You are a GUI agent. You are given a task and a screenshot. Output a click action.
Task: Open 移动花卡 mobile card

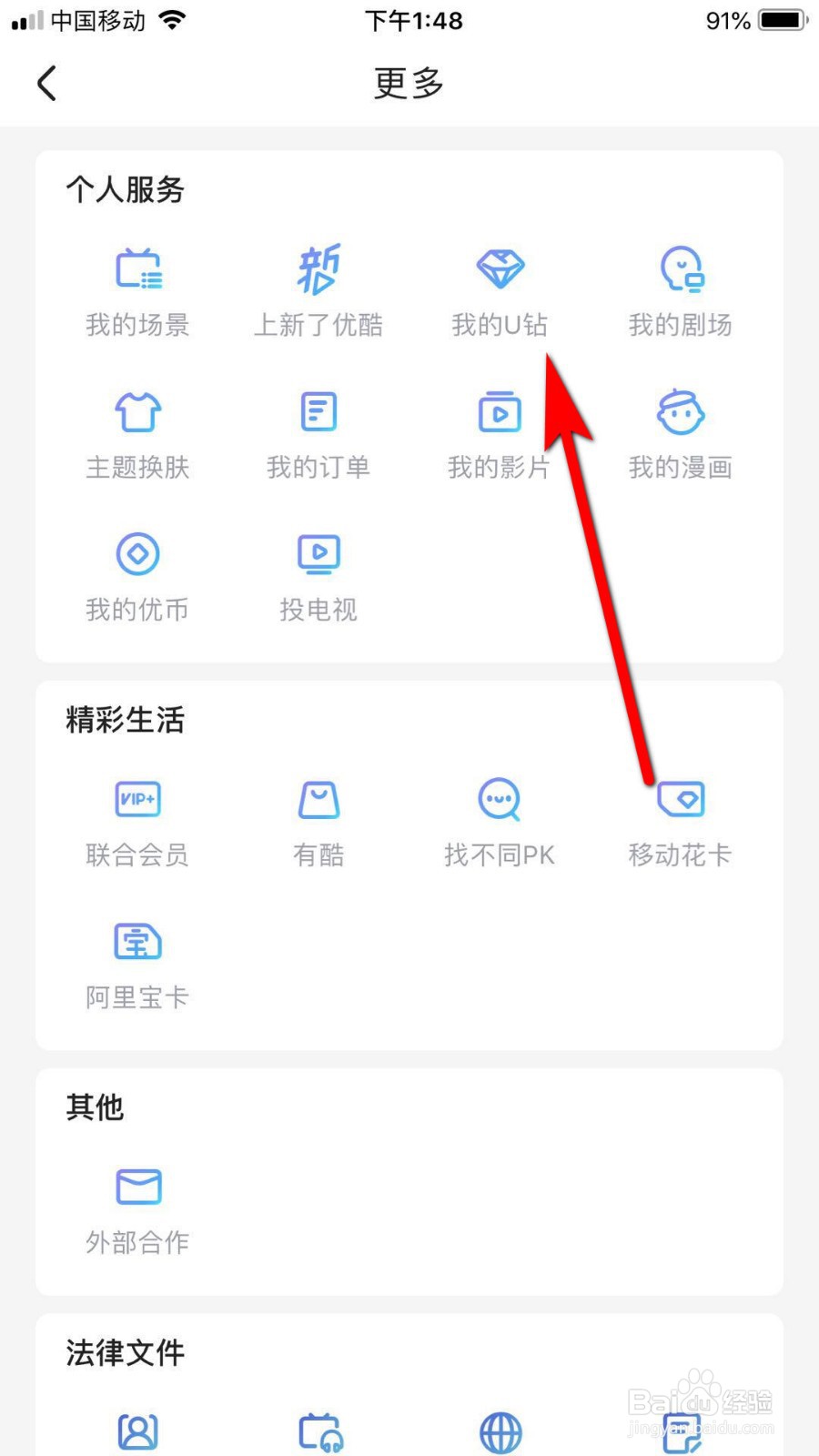point(680,819)
